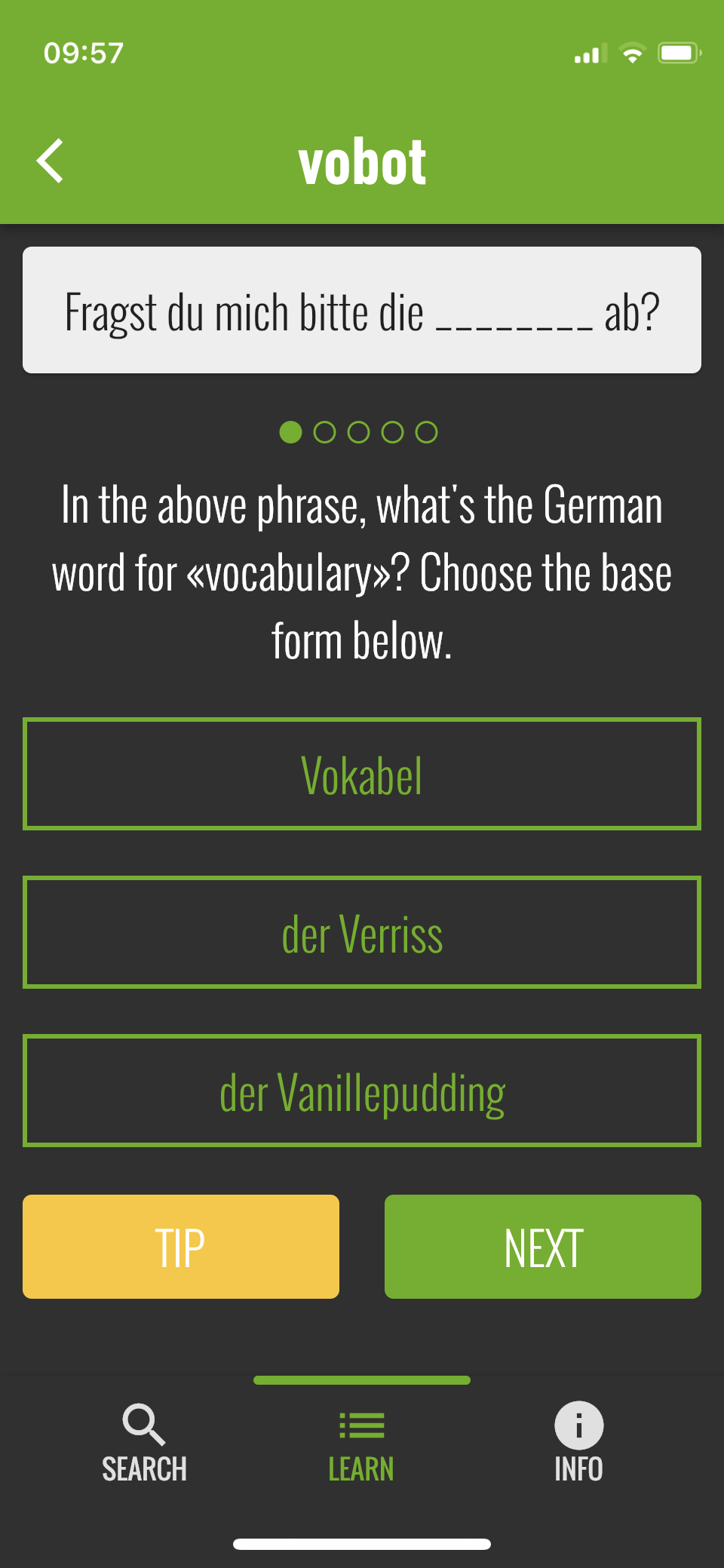Image resolution: width=724 pixels, height=1568 pixels.
Task: Get a hint with the TIP button
Action: pyautogui.click(x=181, y=1247)
